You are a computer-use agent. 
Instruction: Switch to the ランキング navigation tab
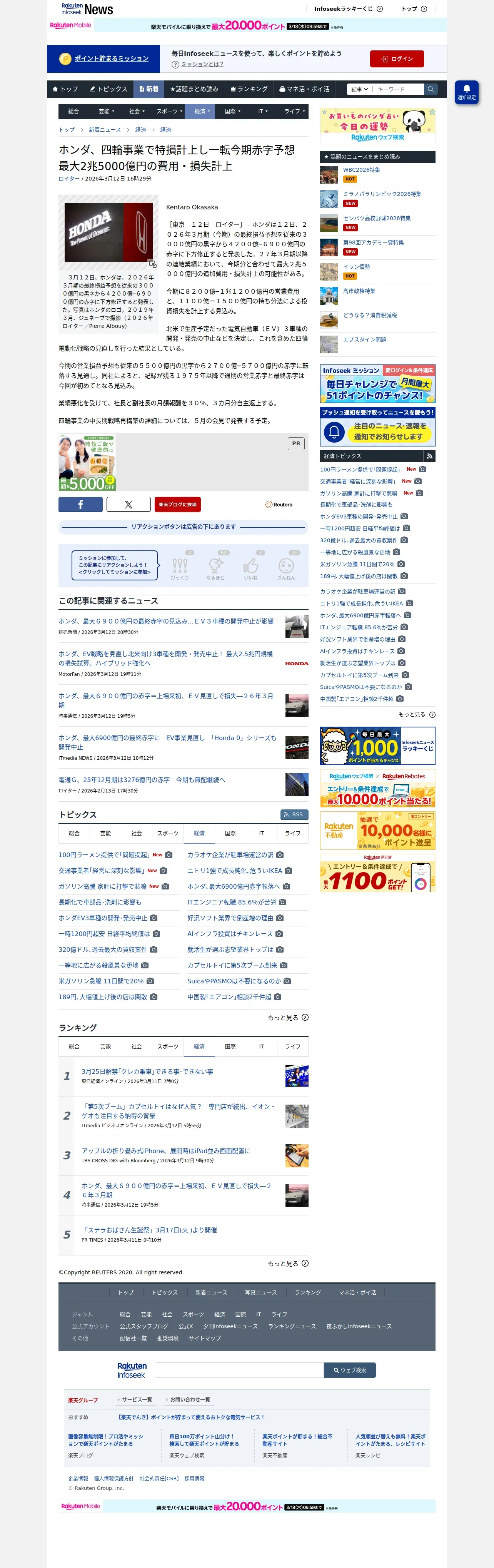[249, 89]
